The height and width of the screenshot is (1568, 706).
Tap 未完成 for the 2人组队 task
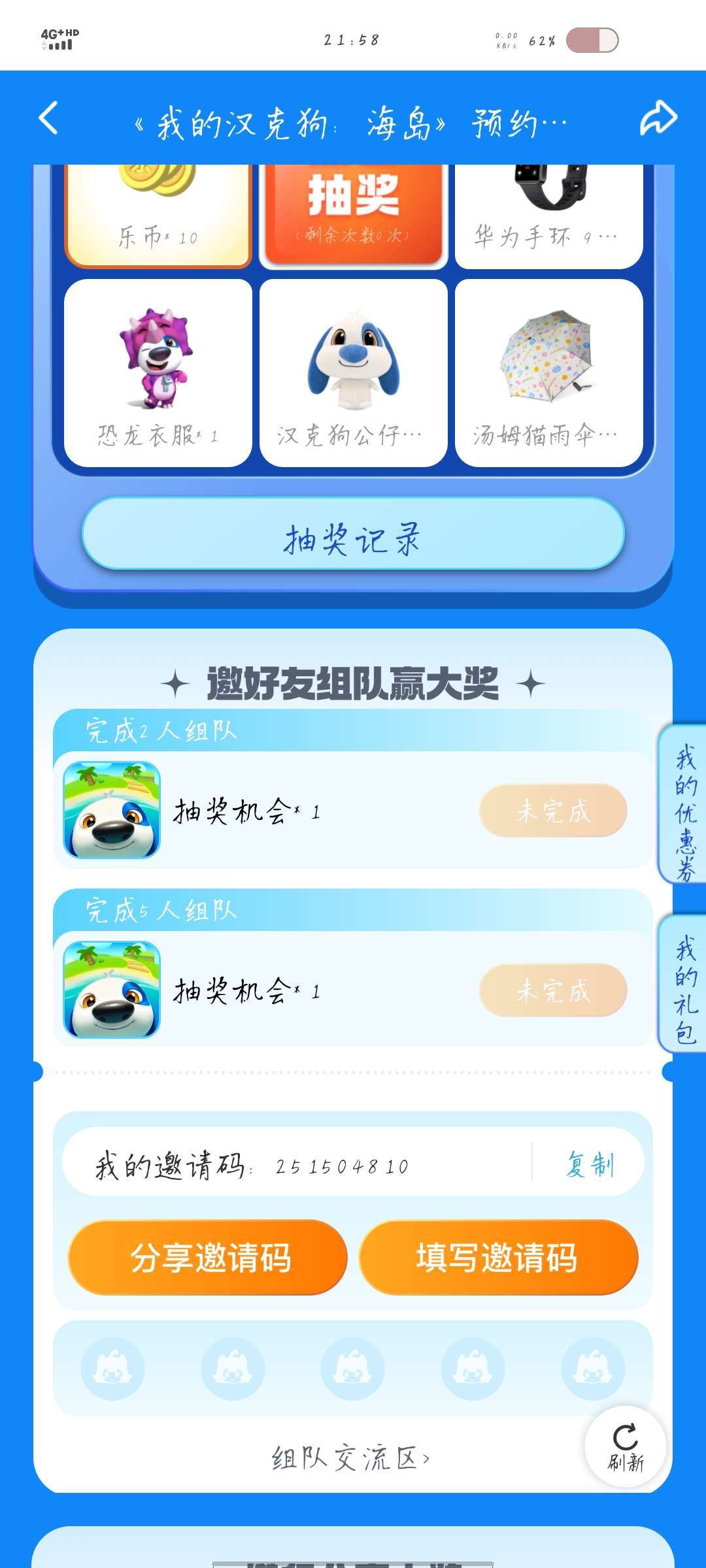(x=553, y=811)
